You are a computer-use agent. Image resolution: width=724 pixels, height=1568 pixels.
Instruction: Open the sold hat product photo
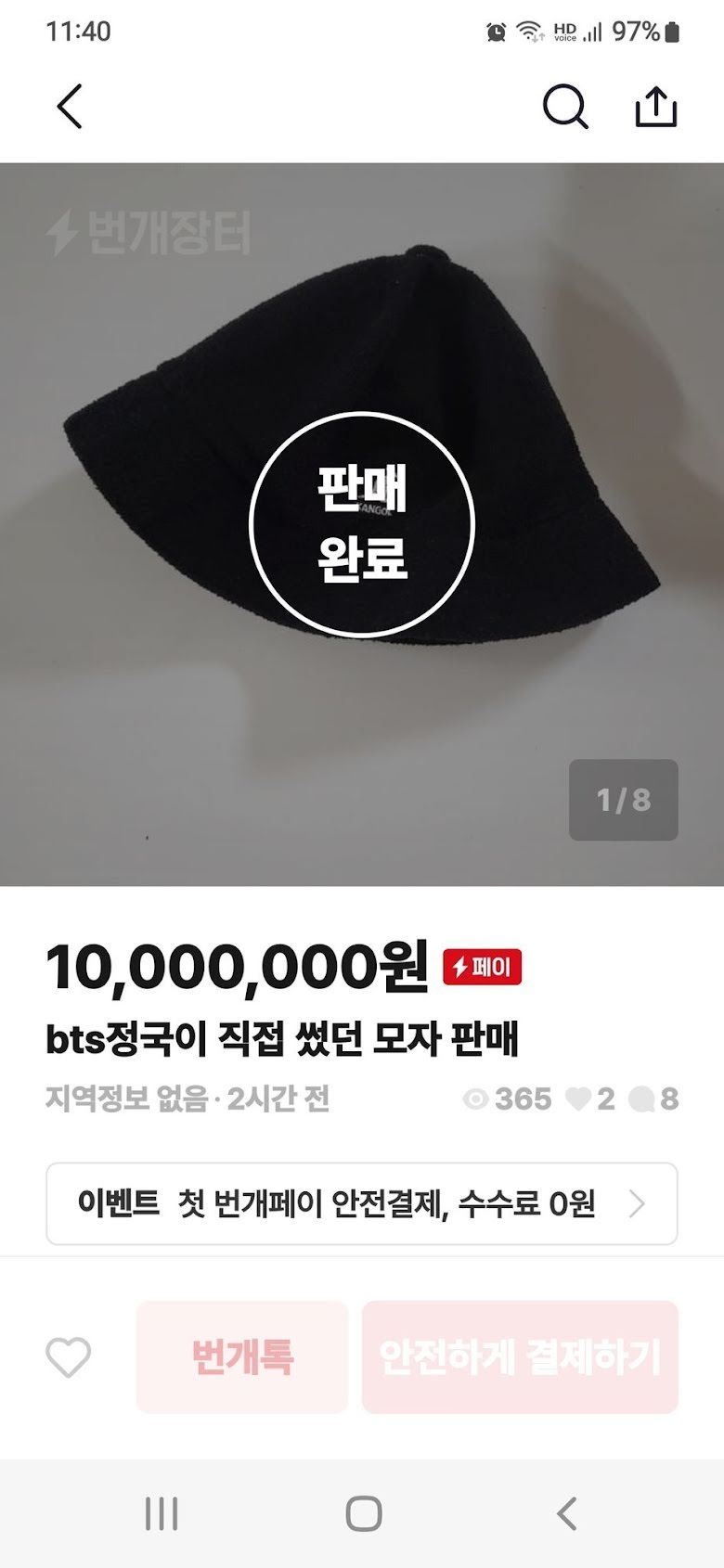pyautogui.click(x=362, y=524)
